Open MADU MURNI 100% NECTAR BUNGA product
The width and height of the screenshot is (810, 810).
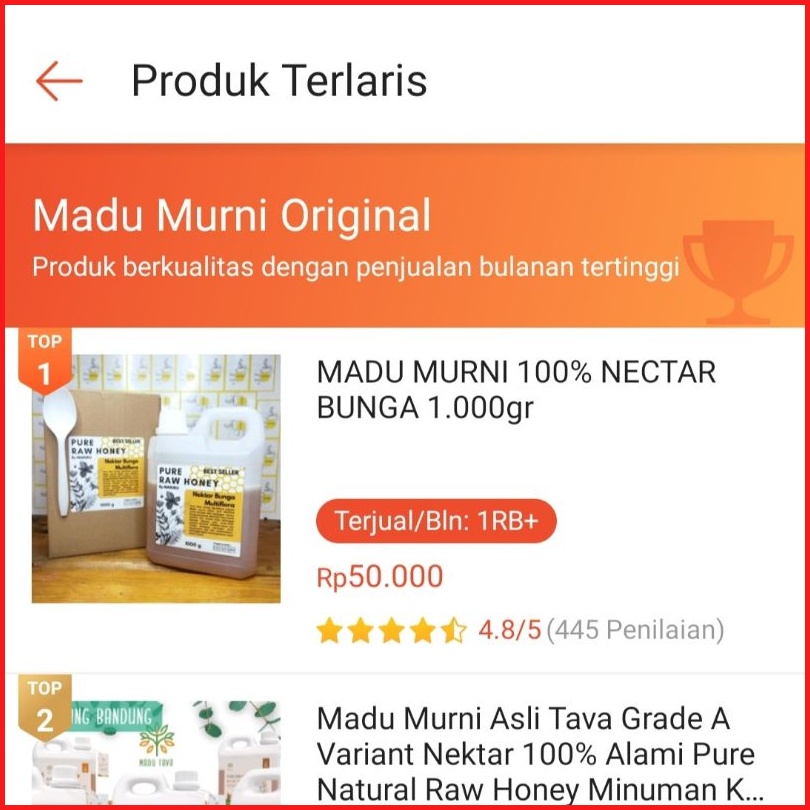click(x=515, y=390)
